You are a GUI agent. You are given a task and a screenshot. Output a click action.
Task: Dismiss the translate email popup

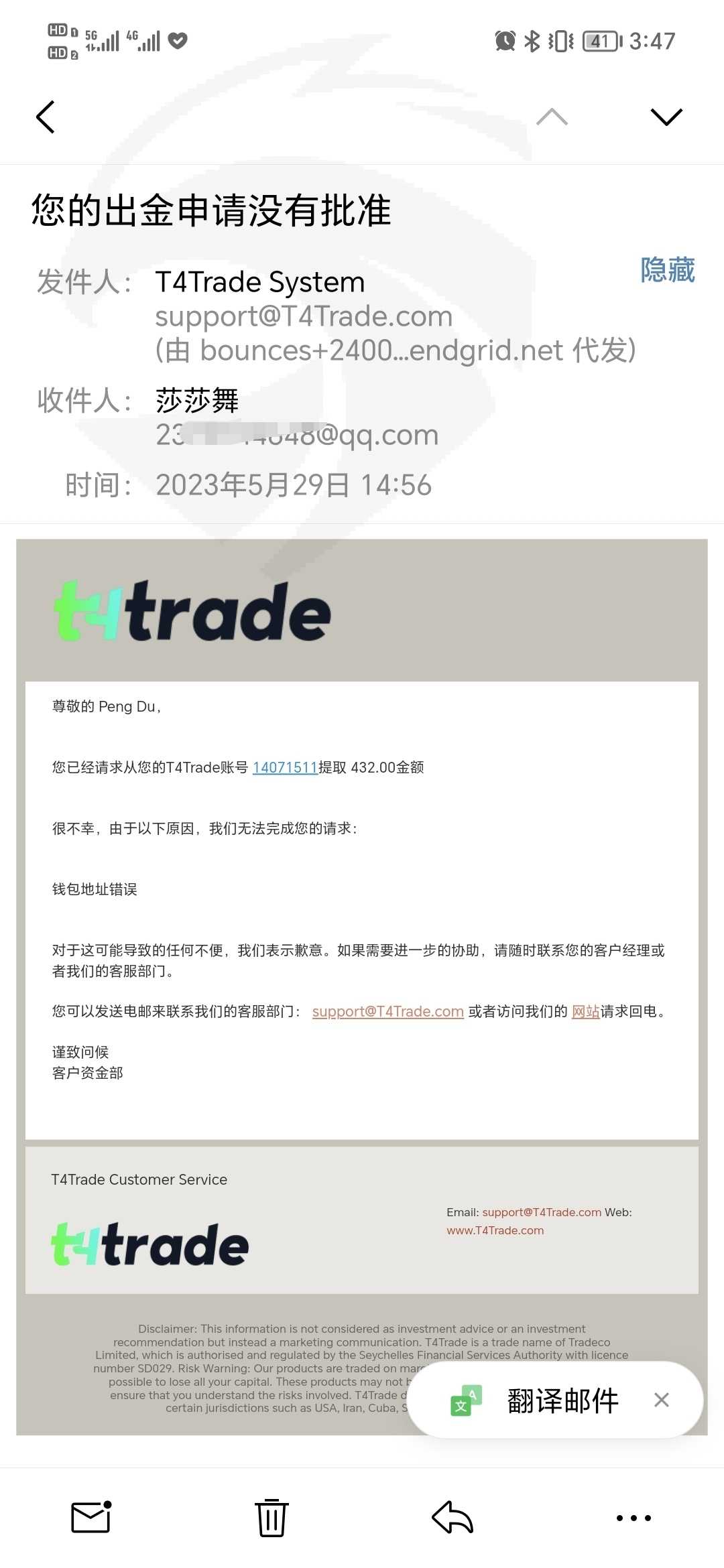[x=662, y=1400]
